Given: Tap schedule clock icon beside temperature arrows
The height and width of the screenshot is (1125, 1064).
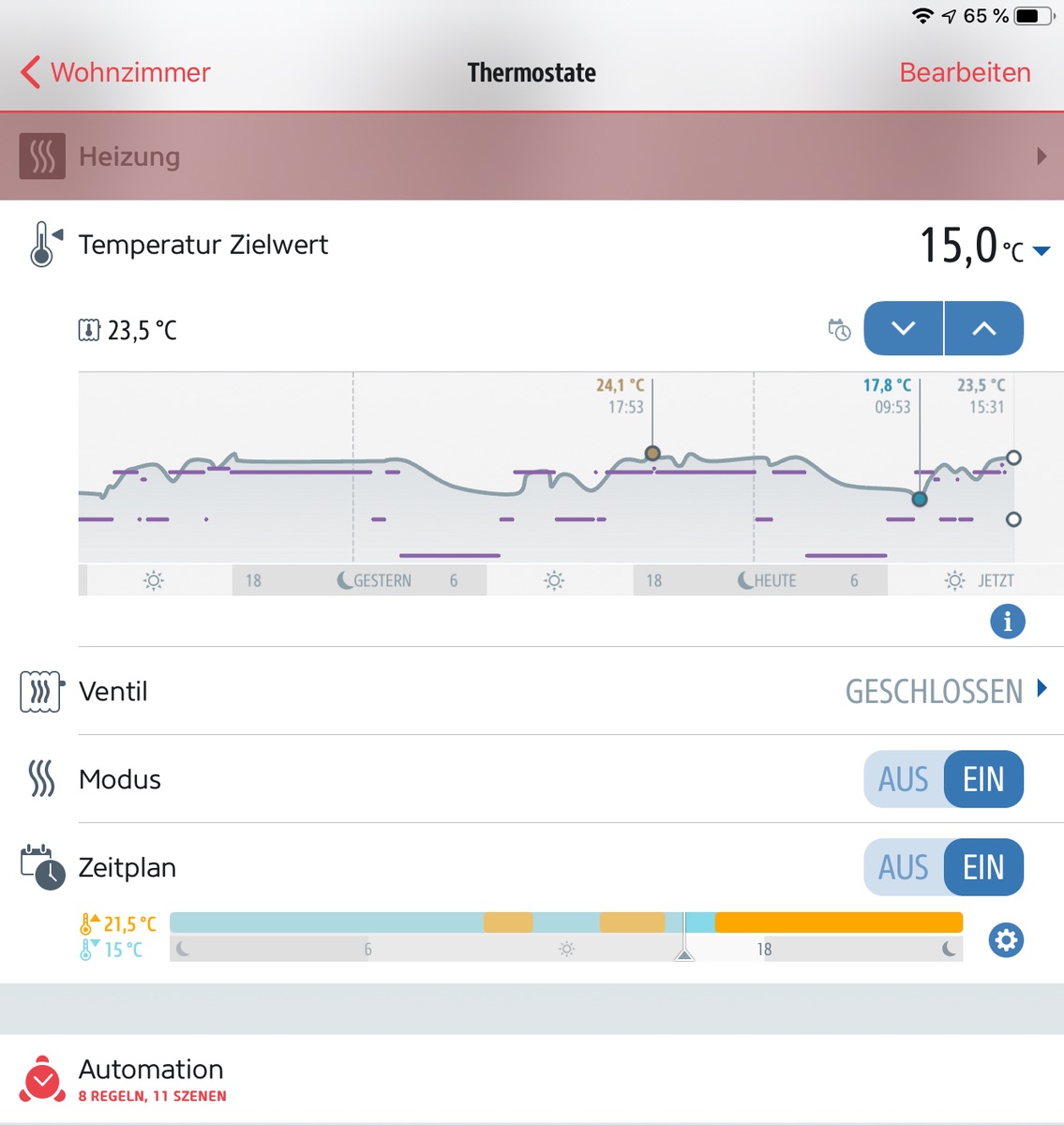Looking at the screenshot, I should coord(839,329).
